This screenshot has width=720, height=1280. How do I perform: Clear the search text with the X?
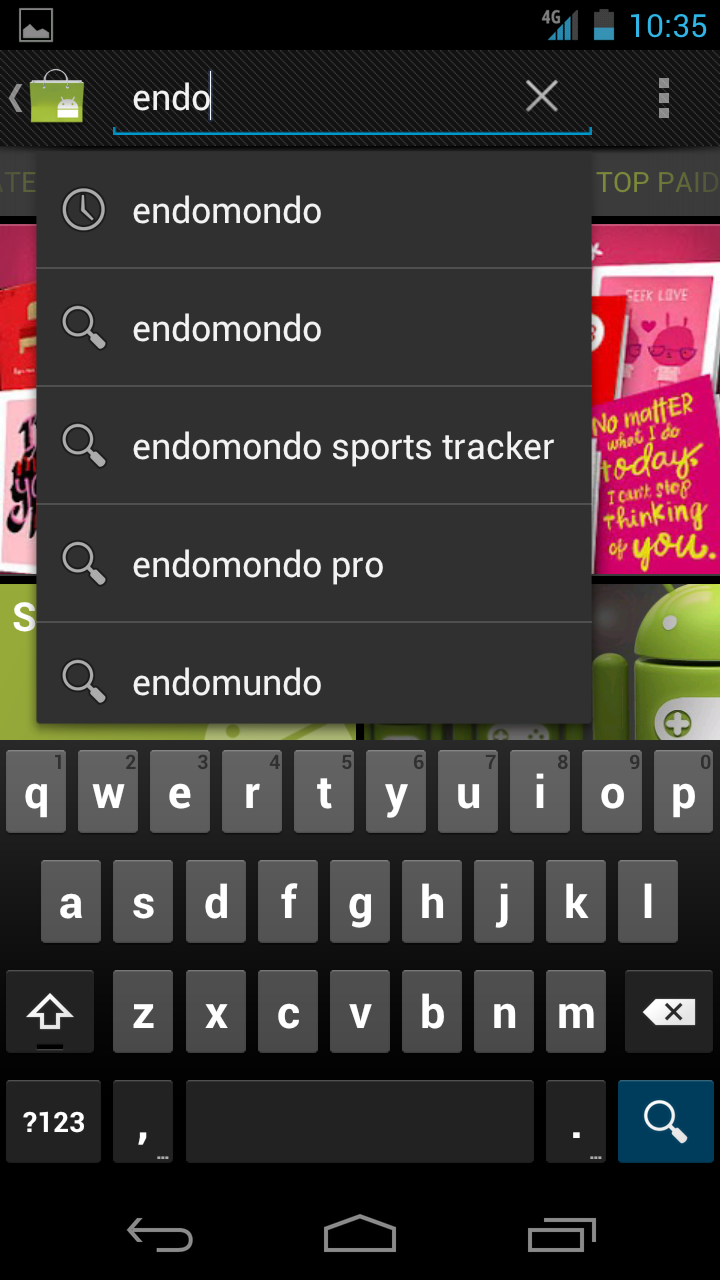pos(541,97)
